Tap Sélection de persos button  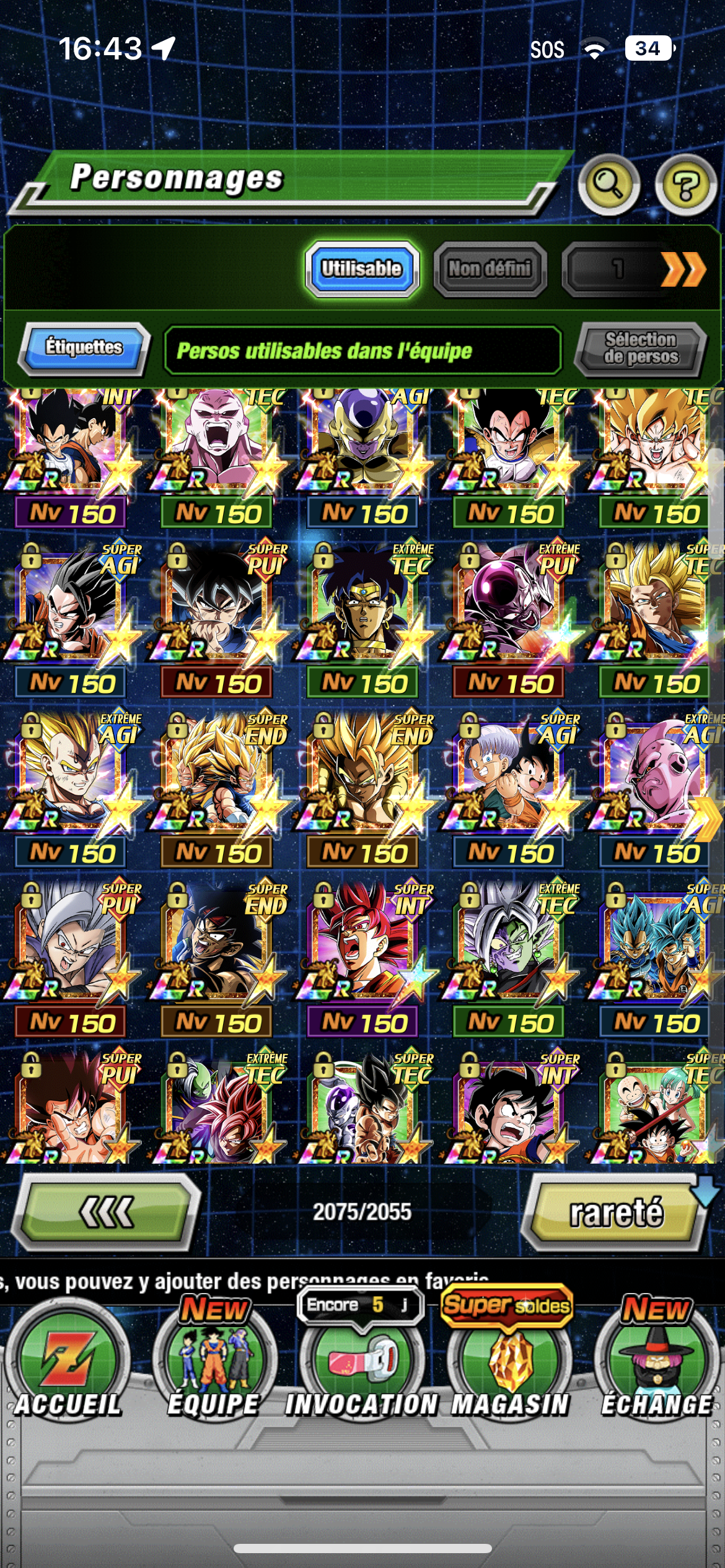tap(641, 349)
